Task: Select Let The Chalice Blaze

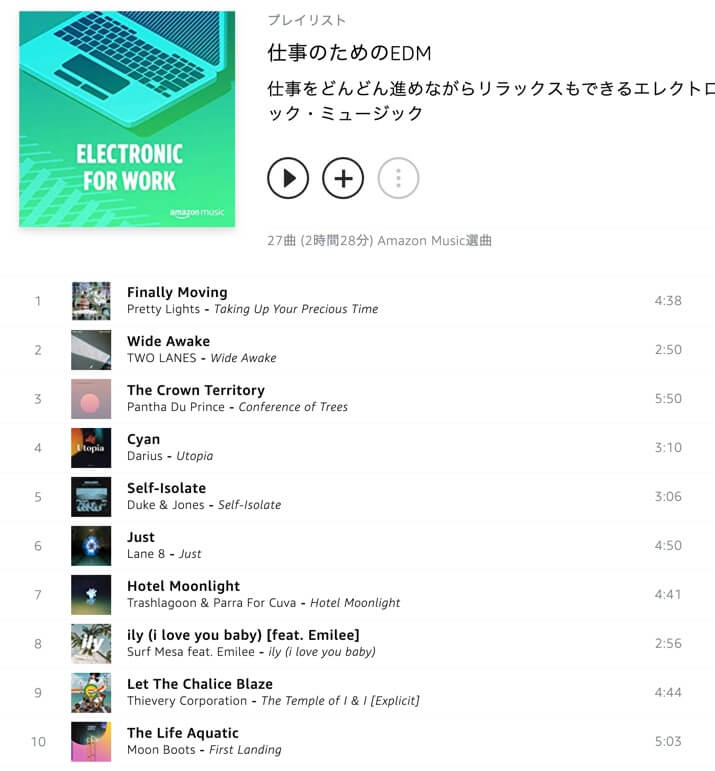Action: [199, 685]
